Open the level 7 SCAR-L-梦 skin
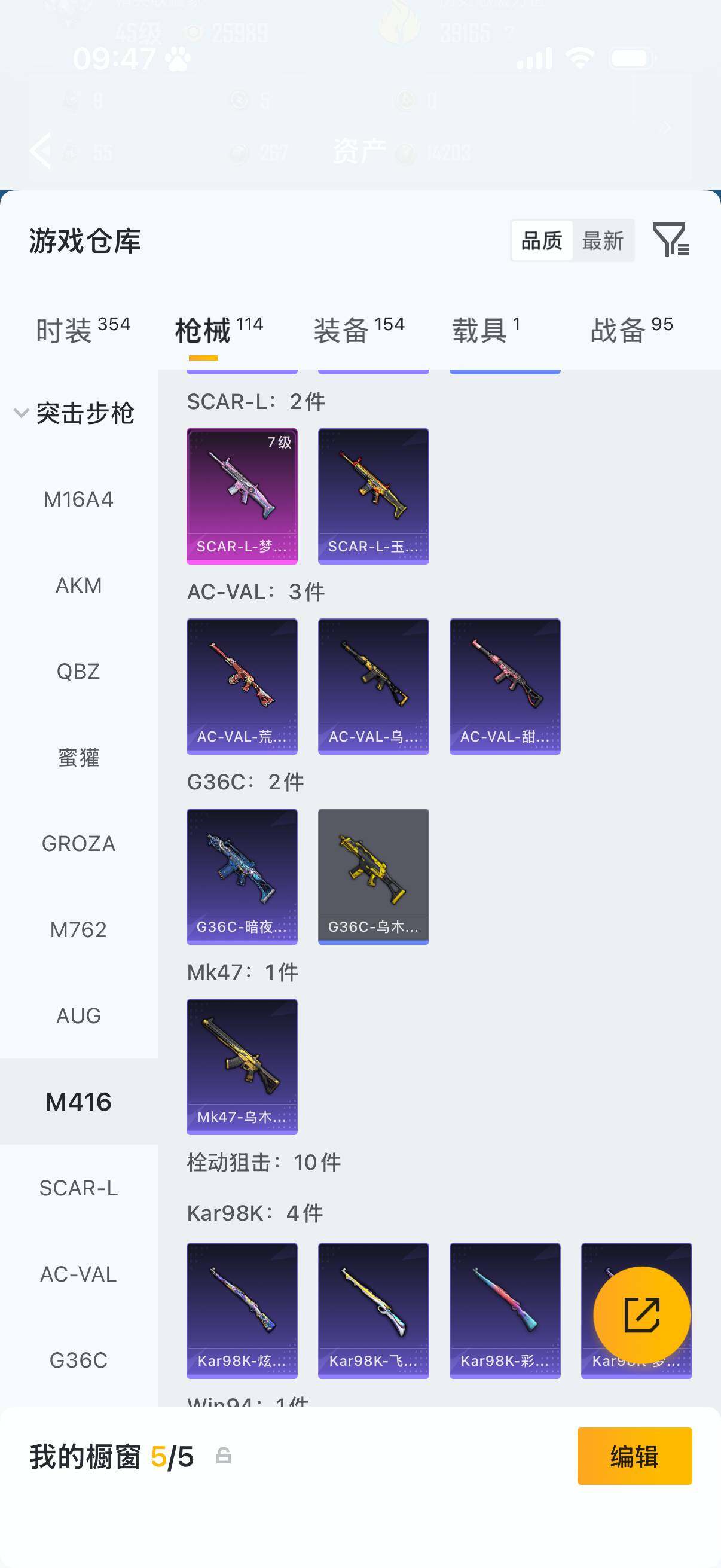The image size is (721, 1568). pos(242,496)
